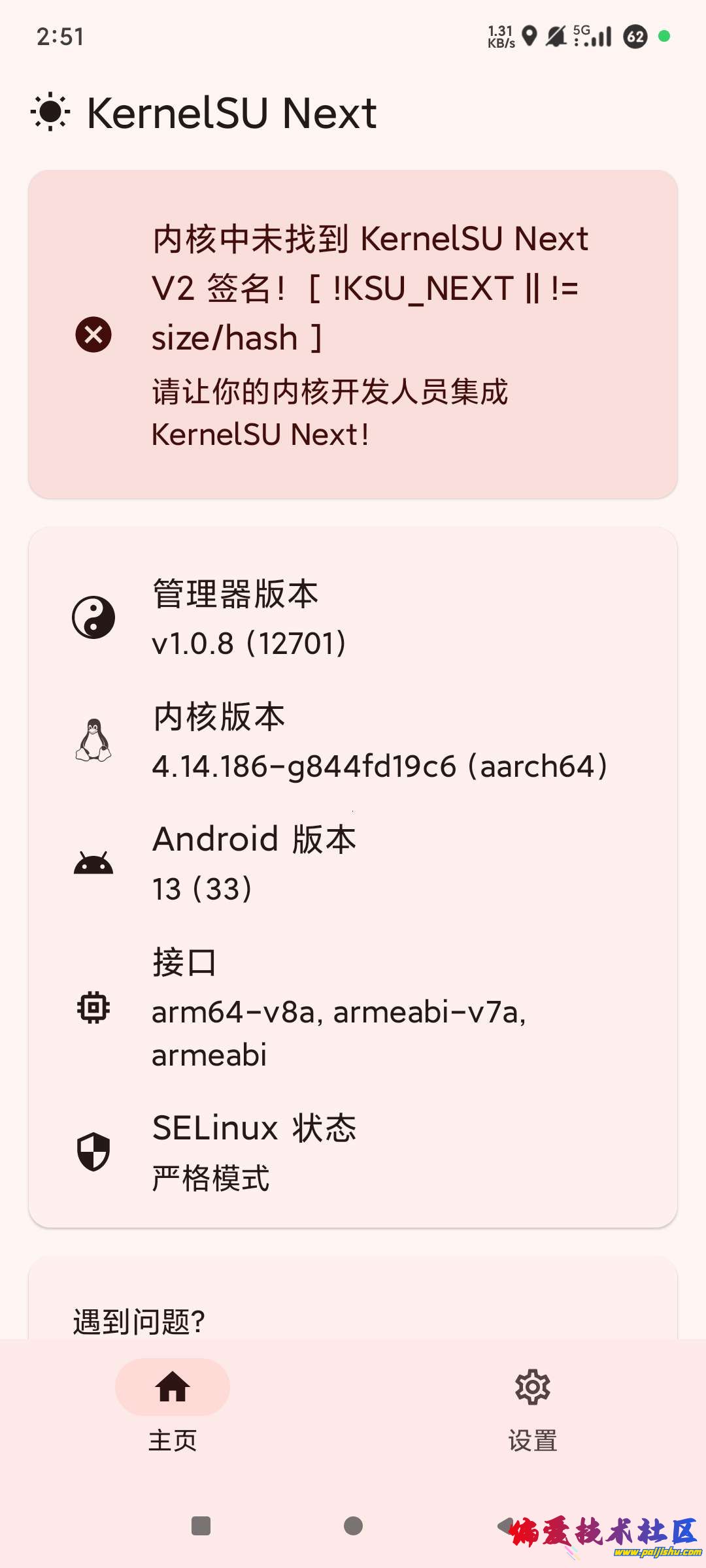Tap the KernelSU Next not-found status card
Viewport: 706px width, 1568px height.
coord(353,335)
